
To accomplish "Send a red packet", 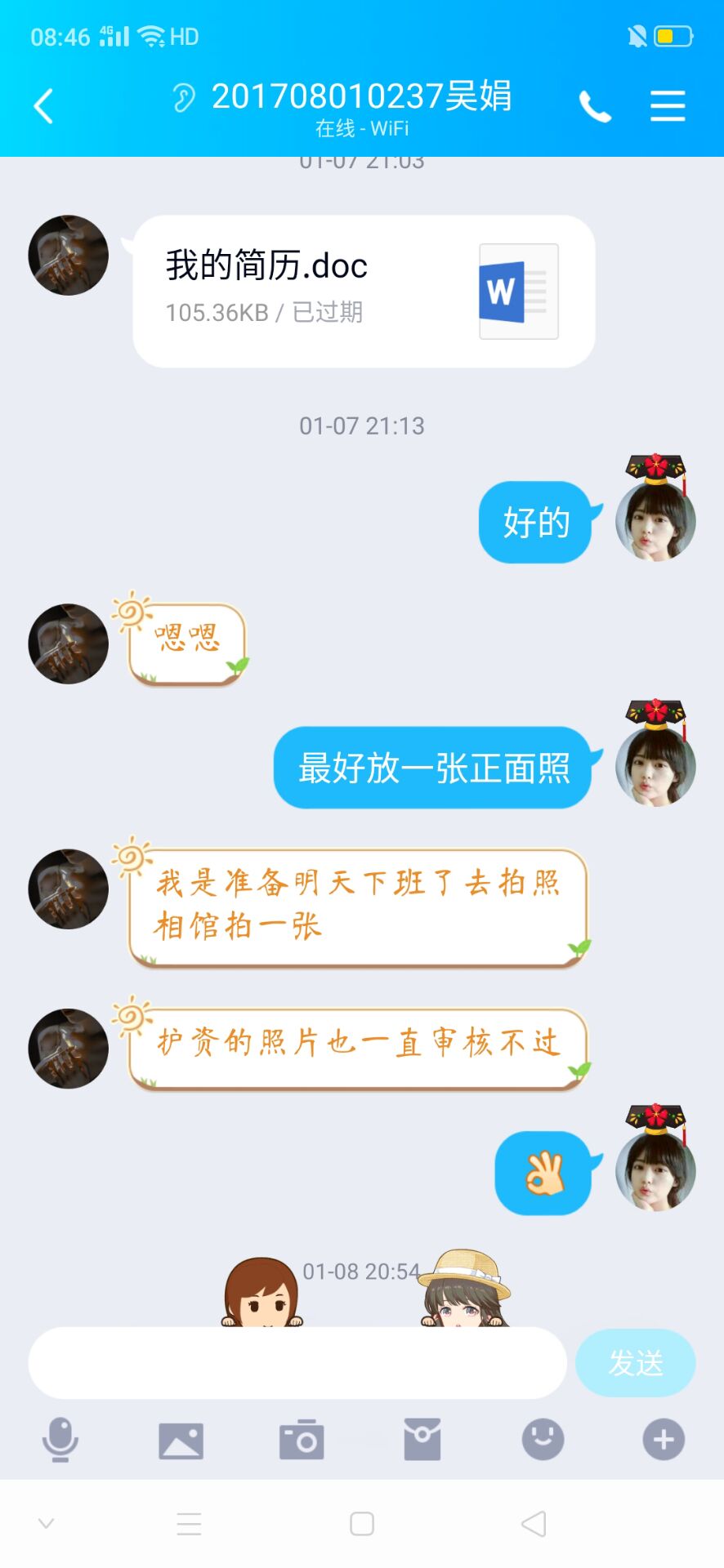I will coord(422,1439).
